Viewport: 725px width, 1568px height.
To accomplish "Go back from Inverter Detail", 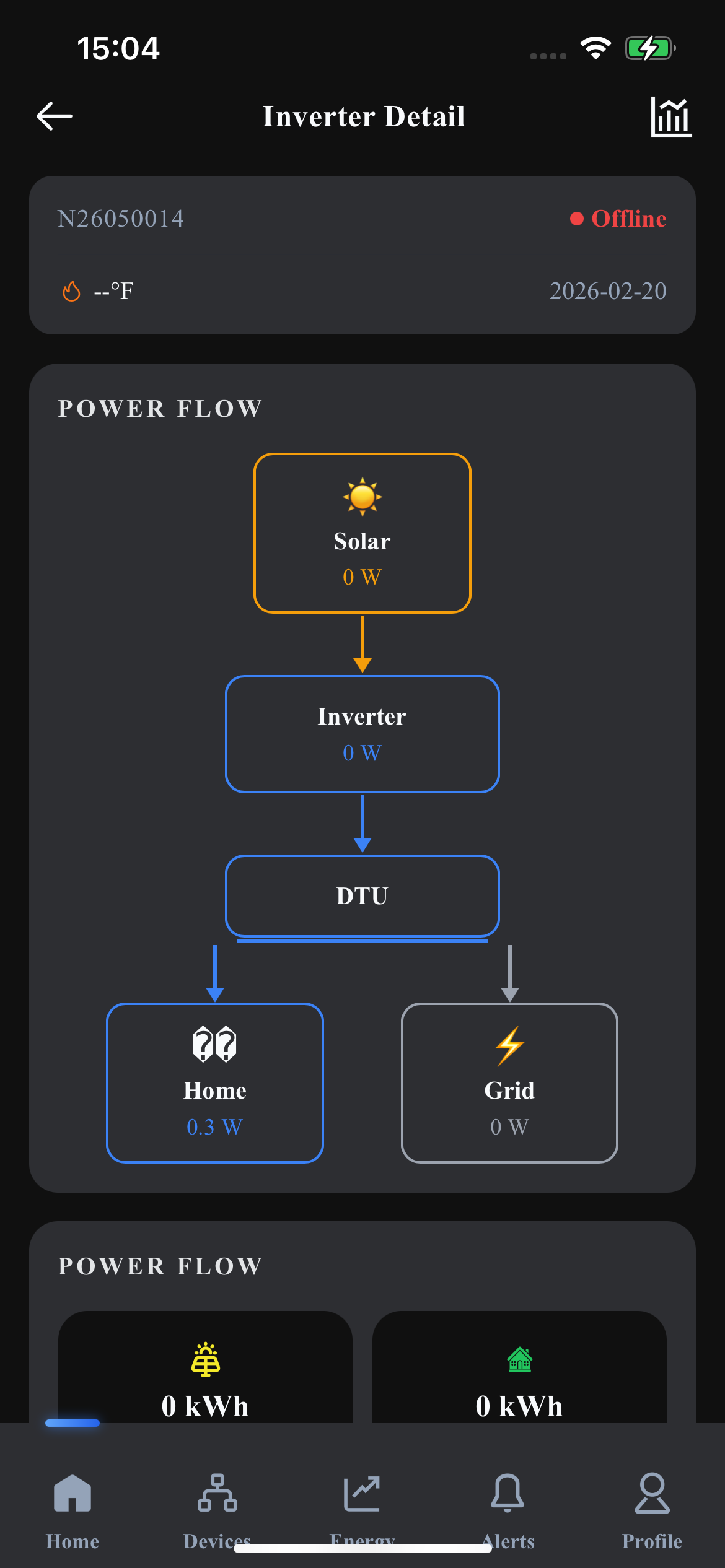I will click(55, 116).
